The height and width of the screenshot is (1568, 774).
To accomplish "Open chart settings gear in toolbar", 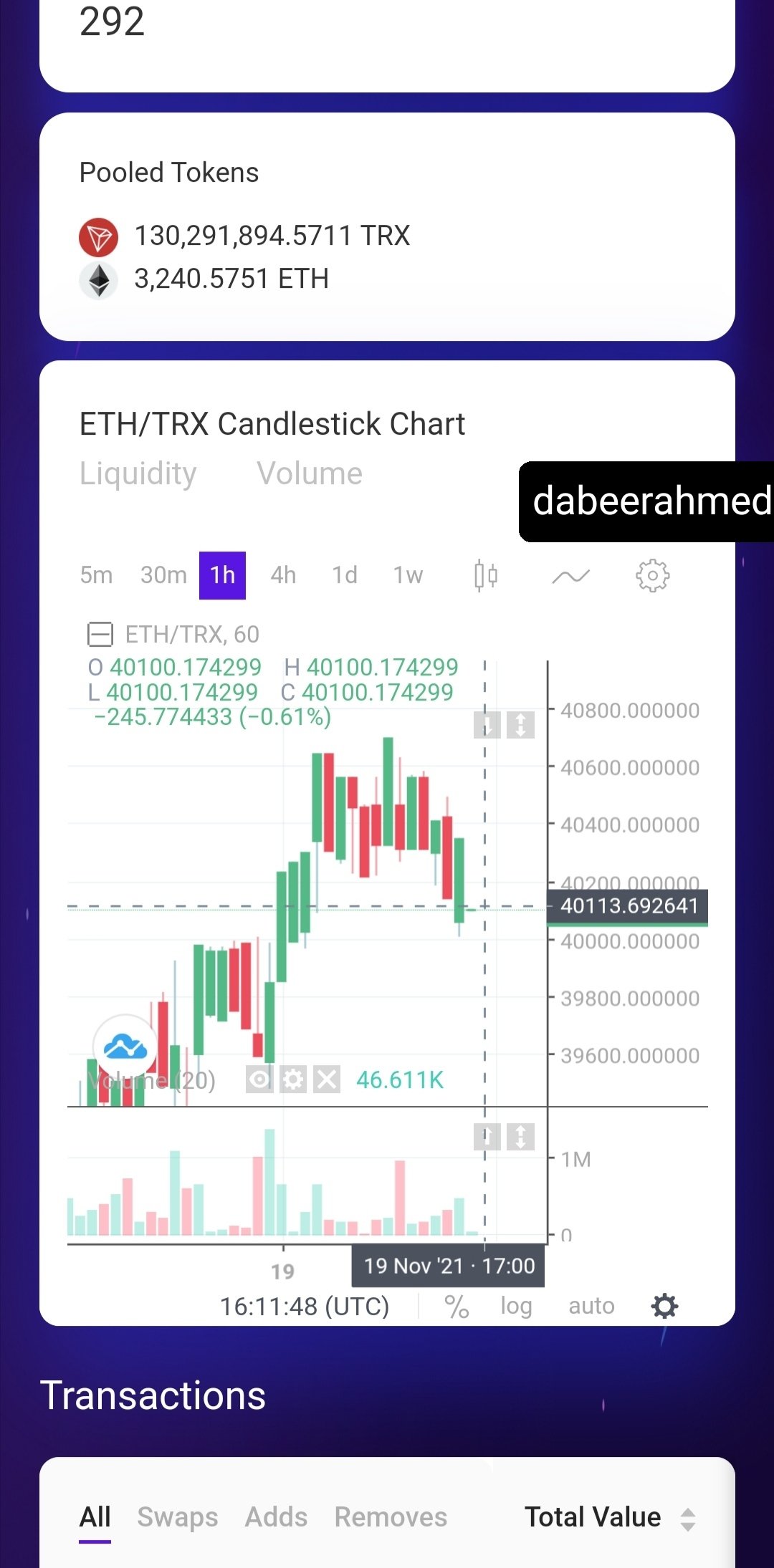I will pos(652,575).
